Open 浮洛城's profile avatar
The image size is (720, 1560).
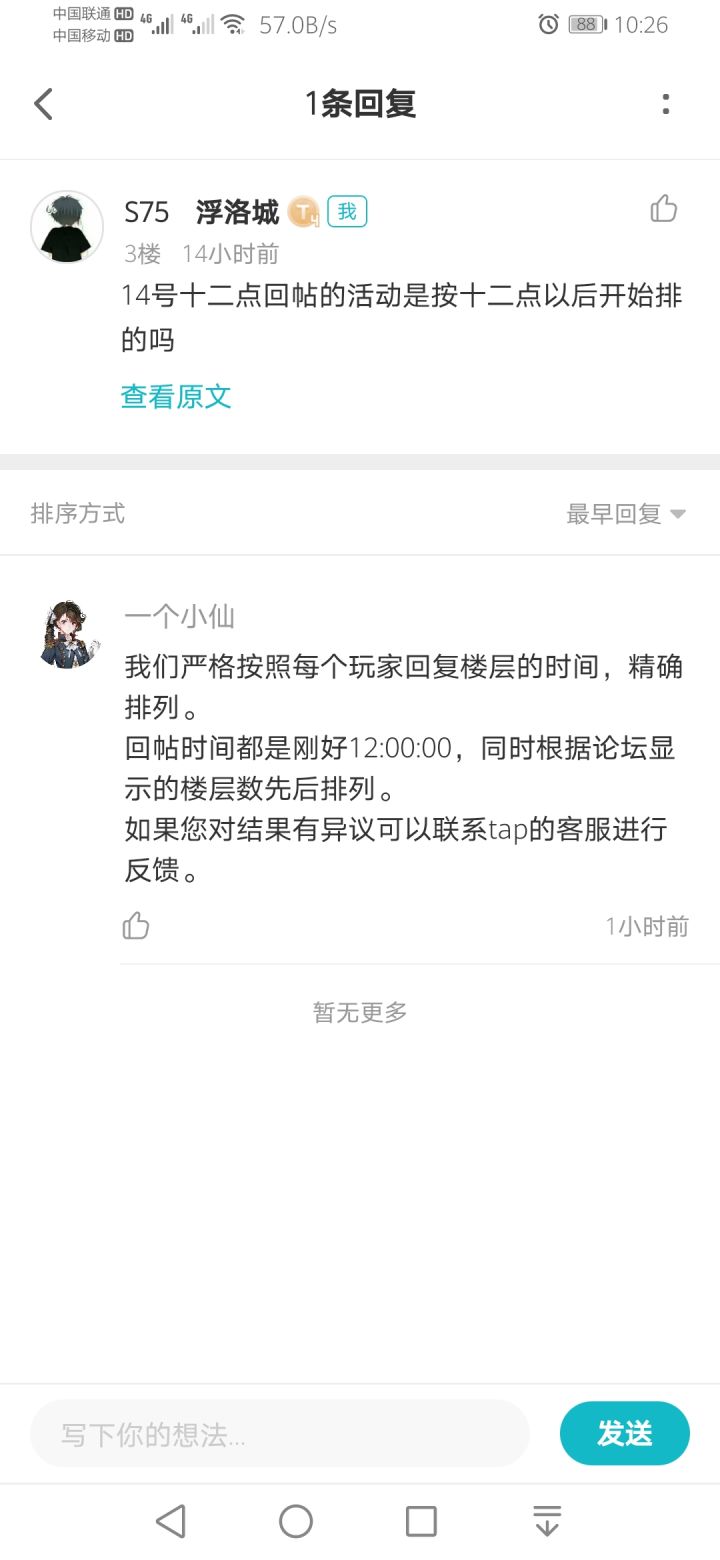point(67,227)
